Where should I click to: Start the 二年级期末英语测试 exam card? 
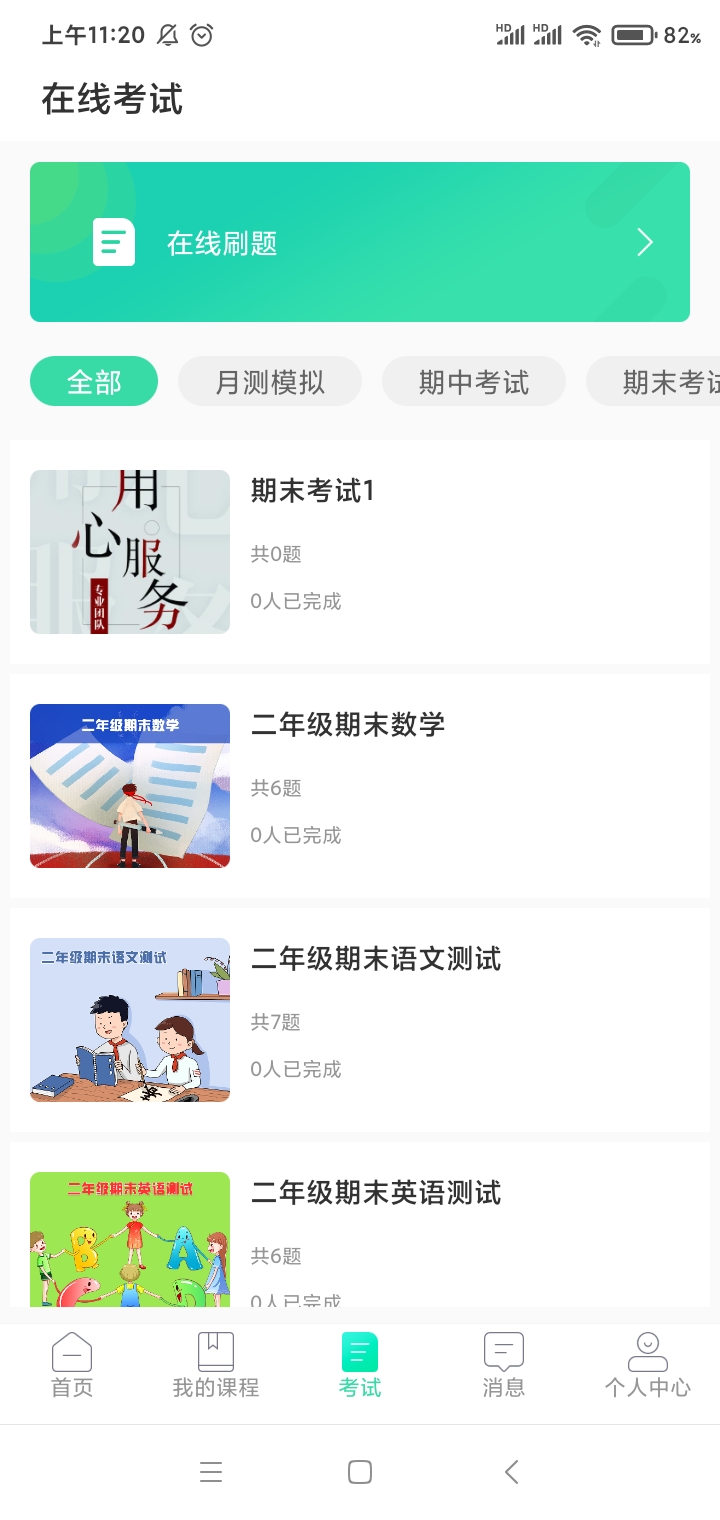coord(360,1230)
